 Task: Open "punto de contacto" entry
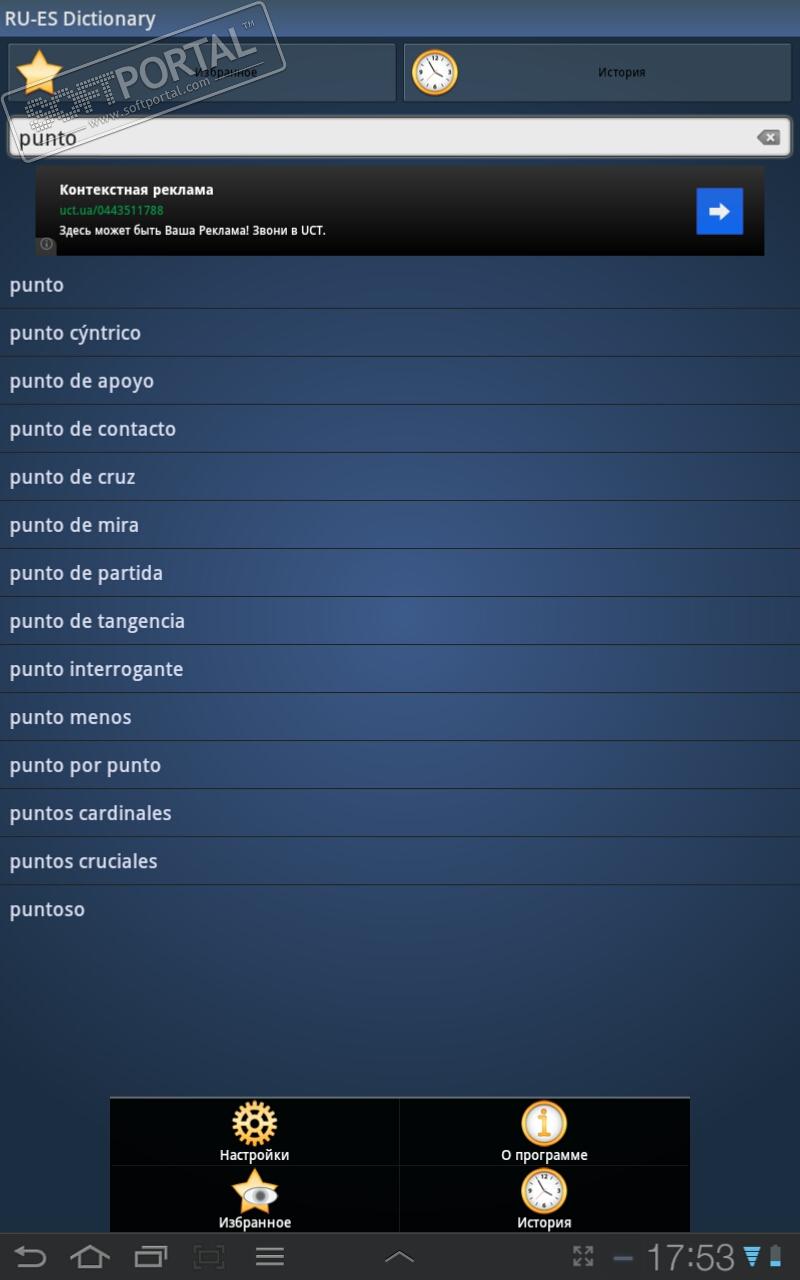pos(400,429)
